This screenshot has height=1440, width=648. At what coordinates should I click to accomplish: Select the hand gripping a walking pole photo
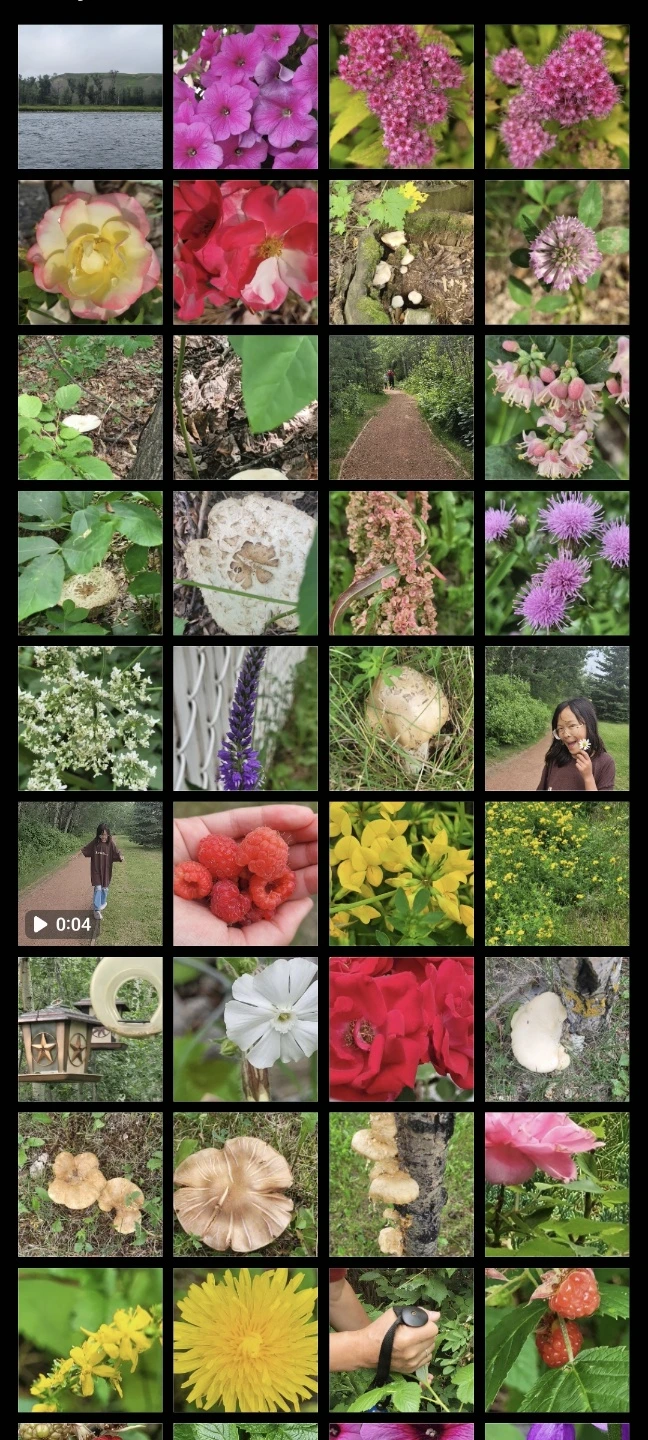[x=401, y=1341]
